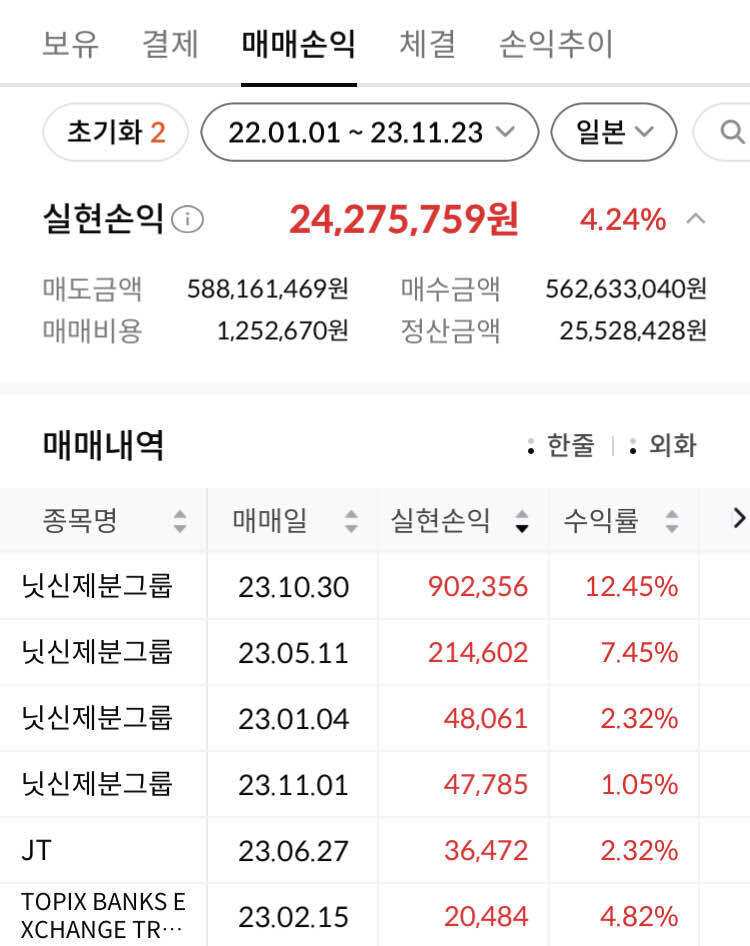Open the 일본 market dropdown
The width and height of the screenshot is (750, 946).
613,131
